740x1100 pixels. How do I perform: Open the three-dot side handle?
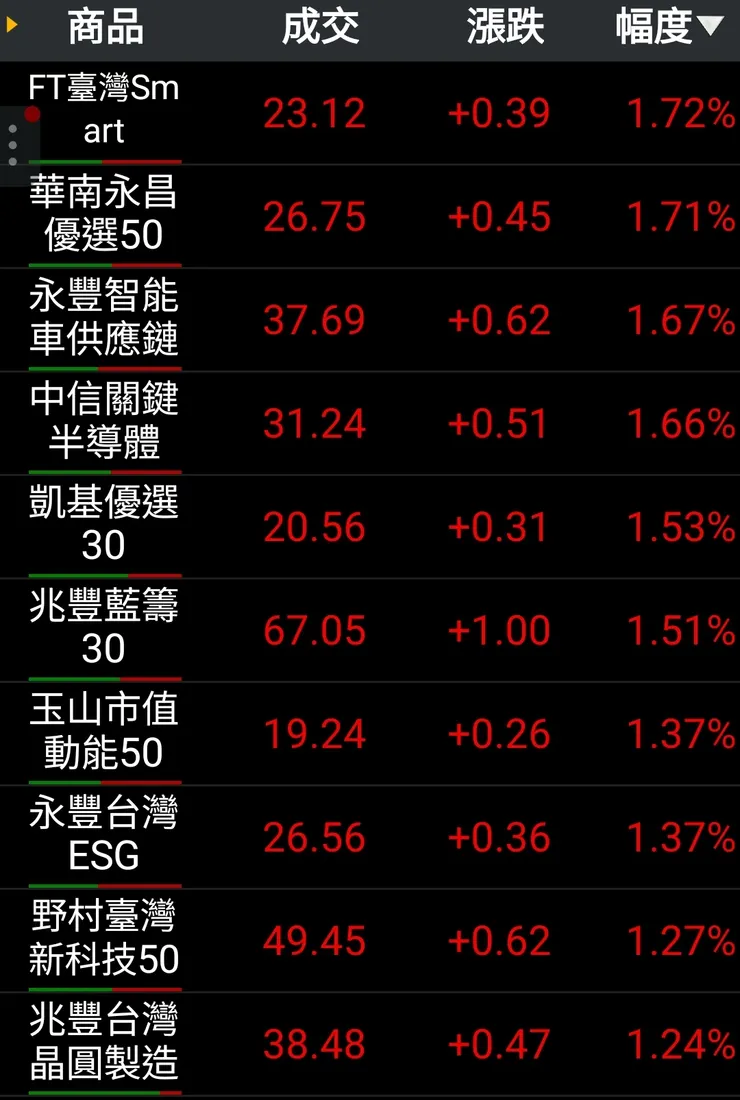coord(13,146)
